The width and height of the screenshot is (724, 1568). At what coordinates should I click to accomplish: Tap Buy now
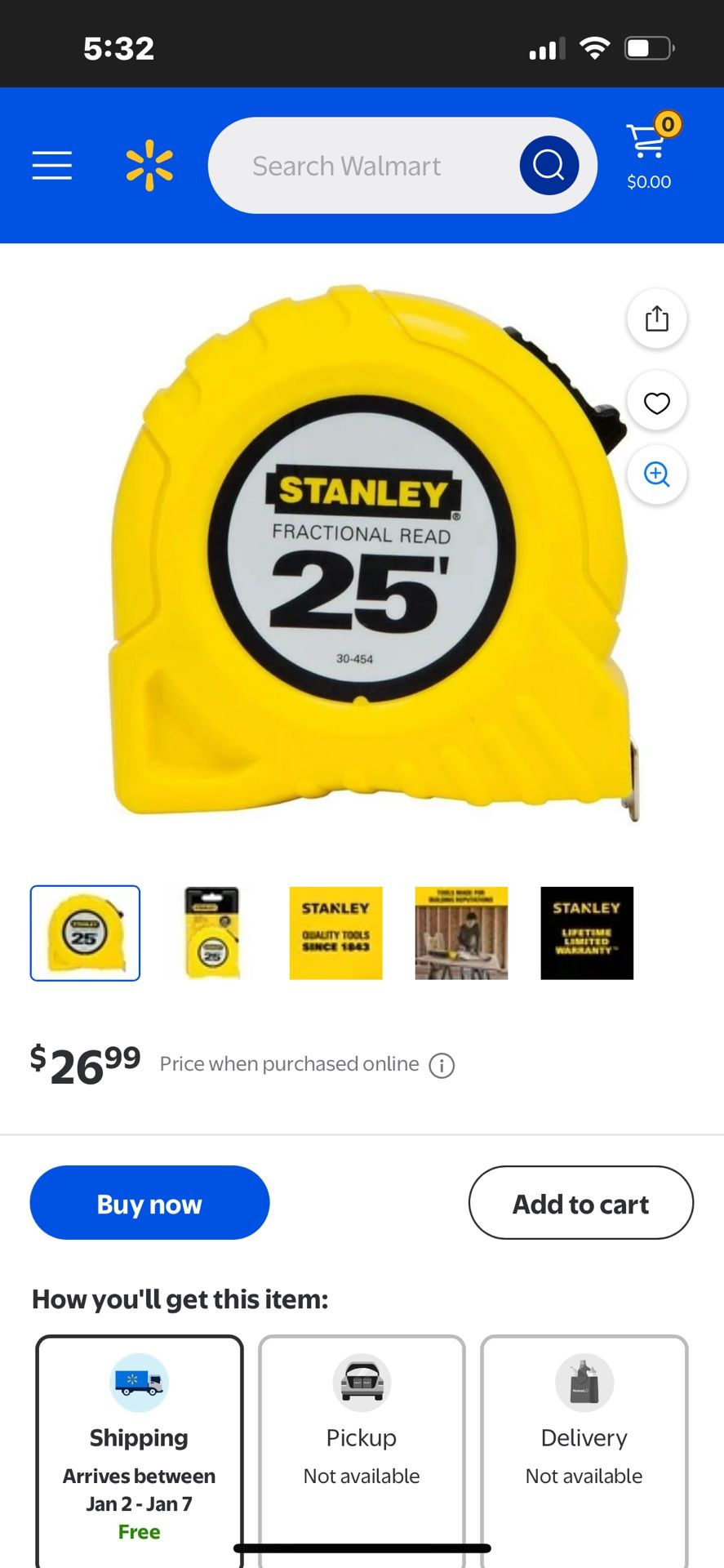pos(149,1203)
